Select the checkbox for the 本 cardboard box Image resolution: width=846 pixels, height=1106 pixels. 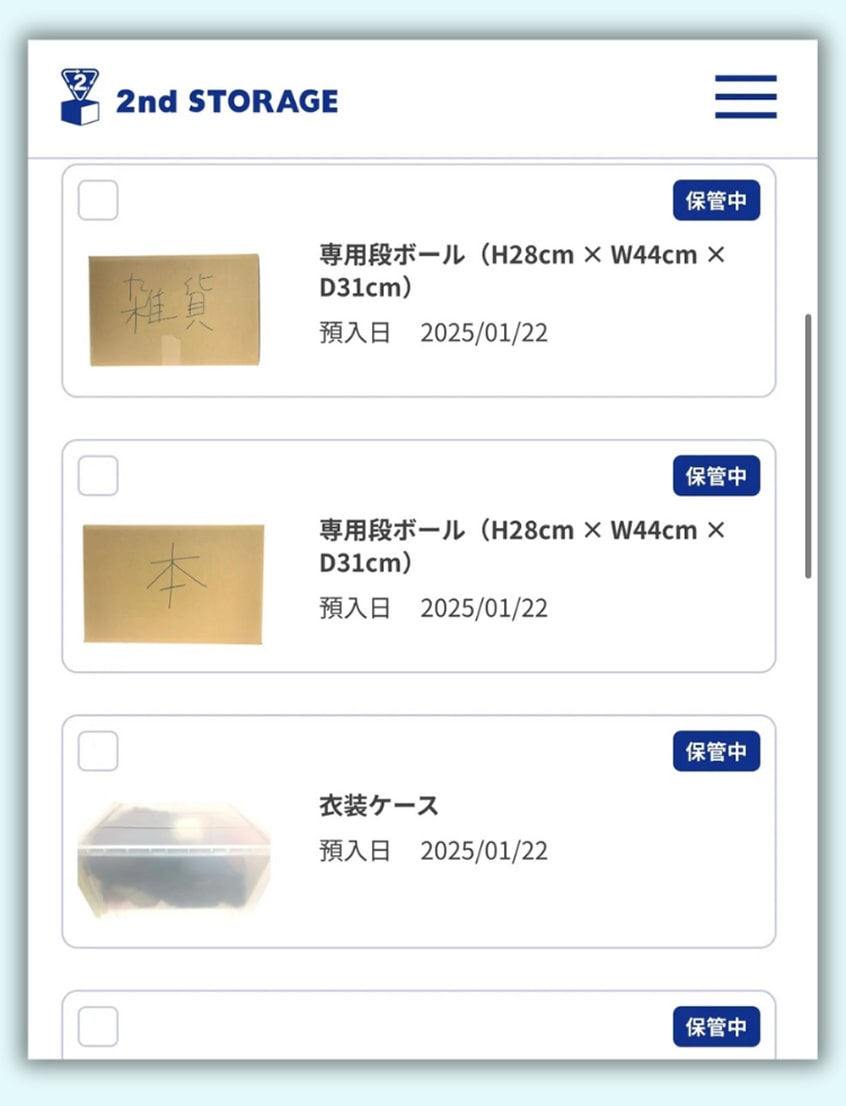point(98,476)
